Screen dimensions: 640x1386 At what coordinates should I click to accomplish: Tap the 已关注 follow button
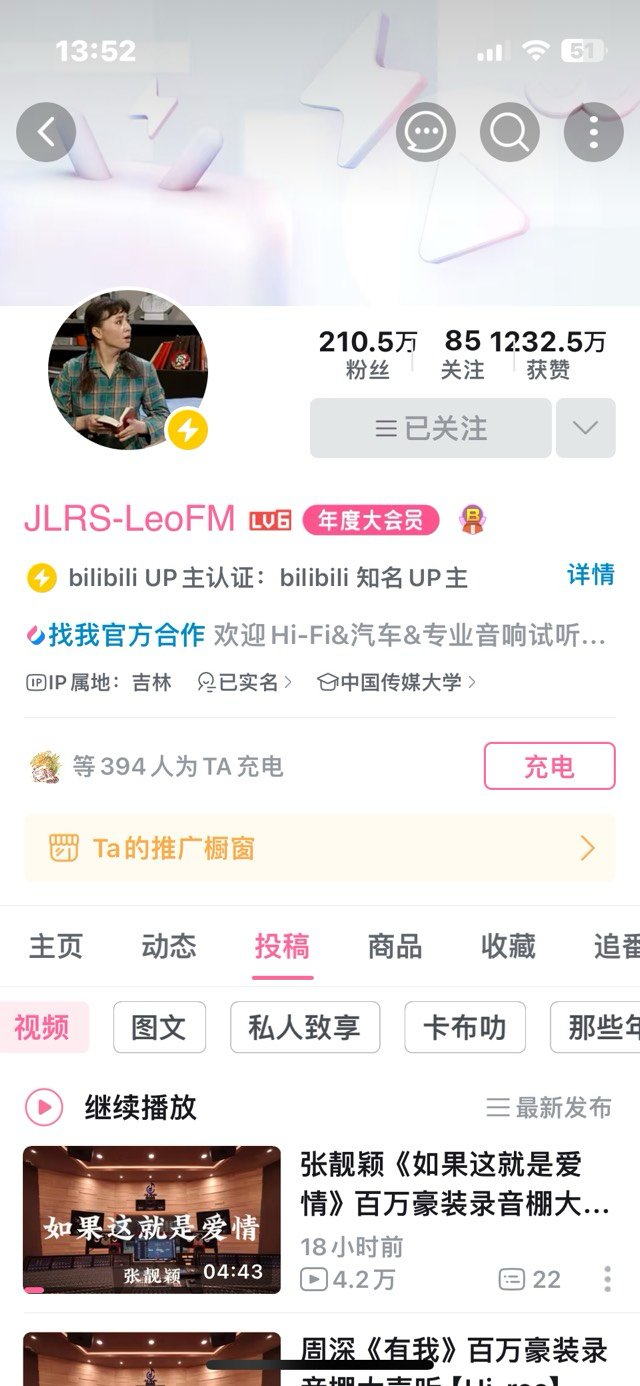pos(431,428)
